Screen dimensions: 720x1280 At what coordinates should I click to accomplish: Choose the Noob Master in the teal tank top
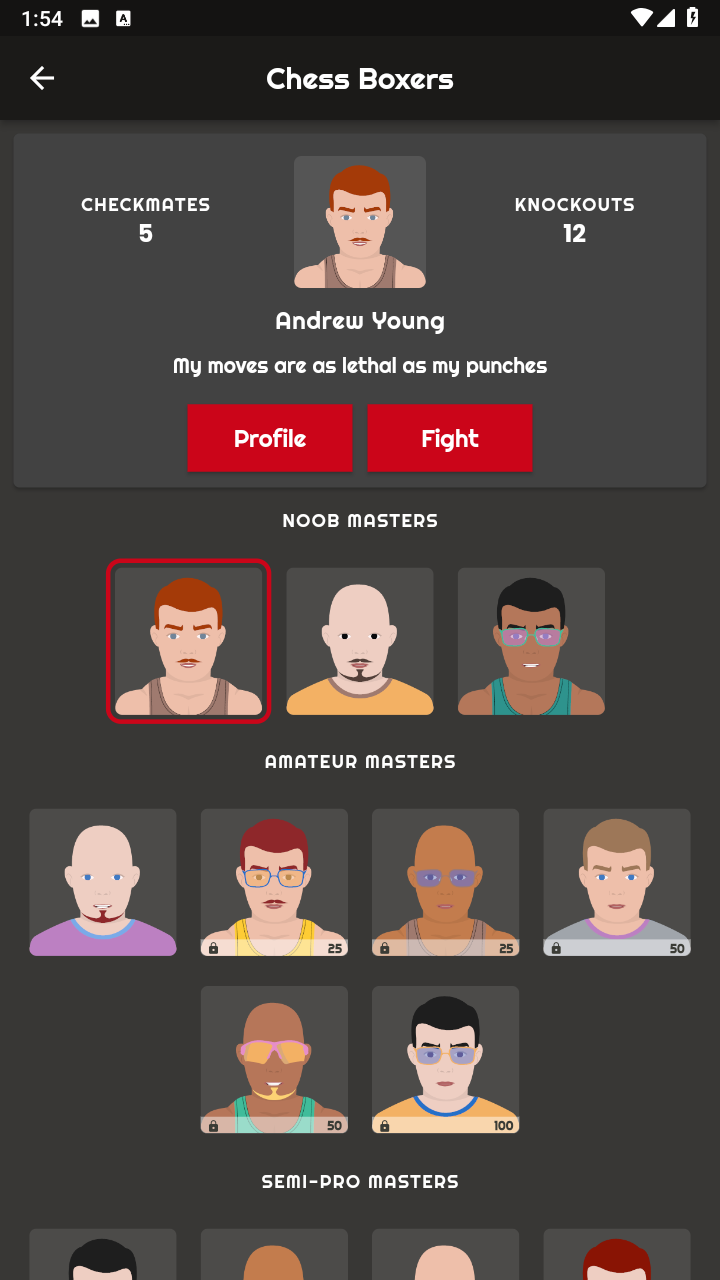(x=531, y=641)
